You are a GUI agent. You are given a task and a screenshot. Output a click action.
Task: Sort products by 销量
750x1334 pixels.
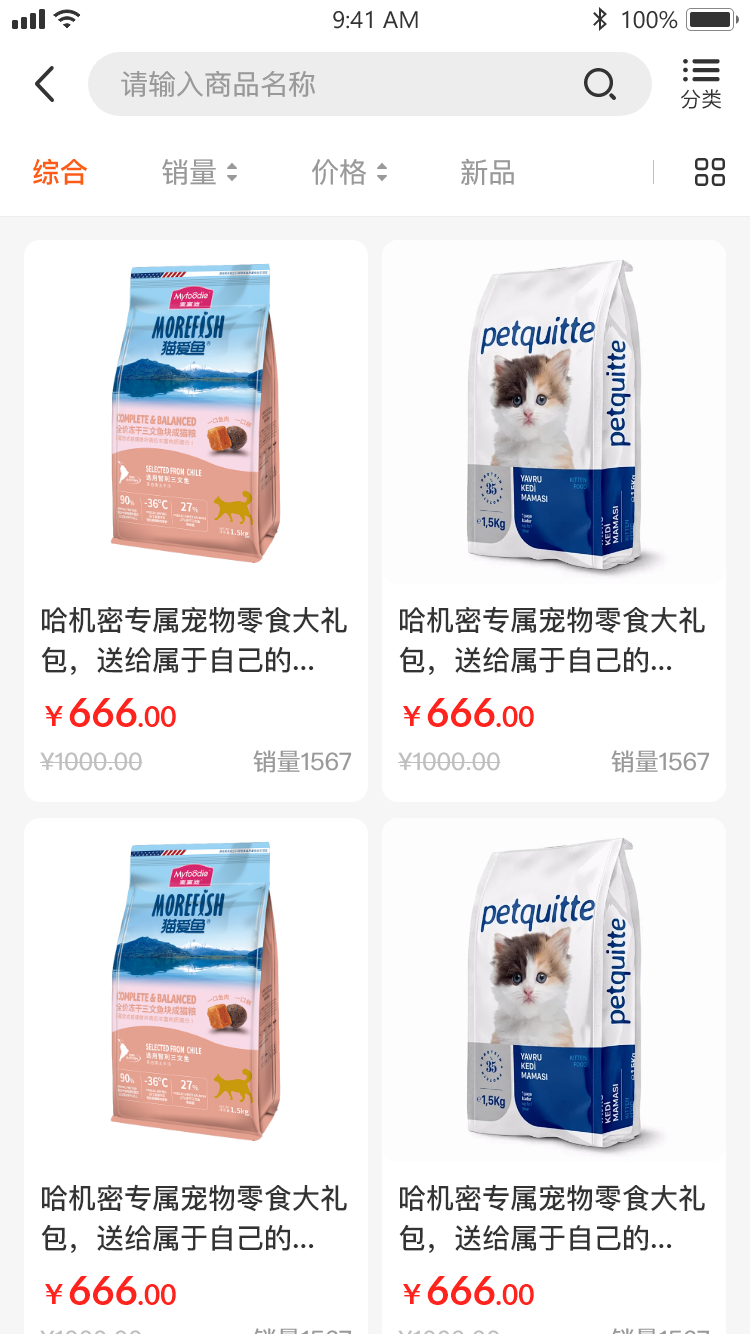(x=200, y=172)
